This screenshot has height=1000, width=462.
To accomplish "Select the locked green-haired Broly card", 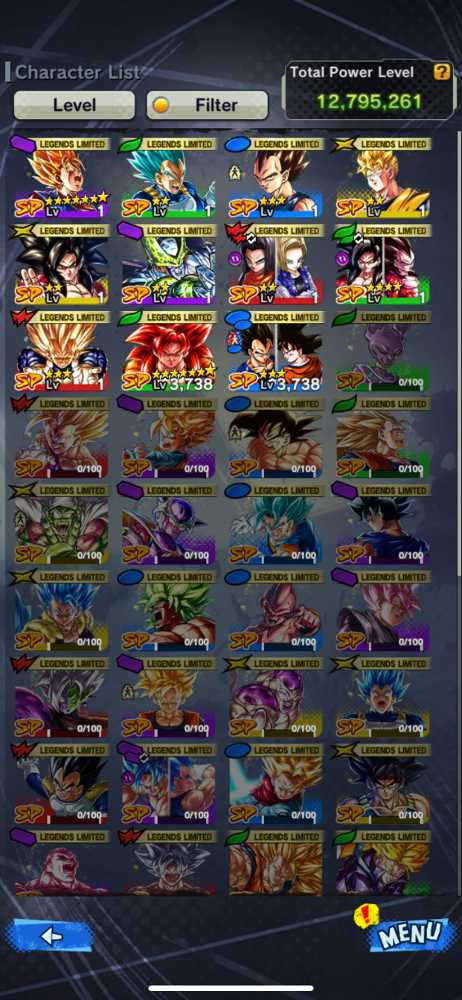I will (168, 612).
